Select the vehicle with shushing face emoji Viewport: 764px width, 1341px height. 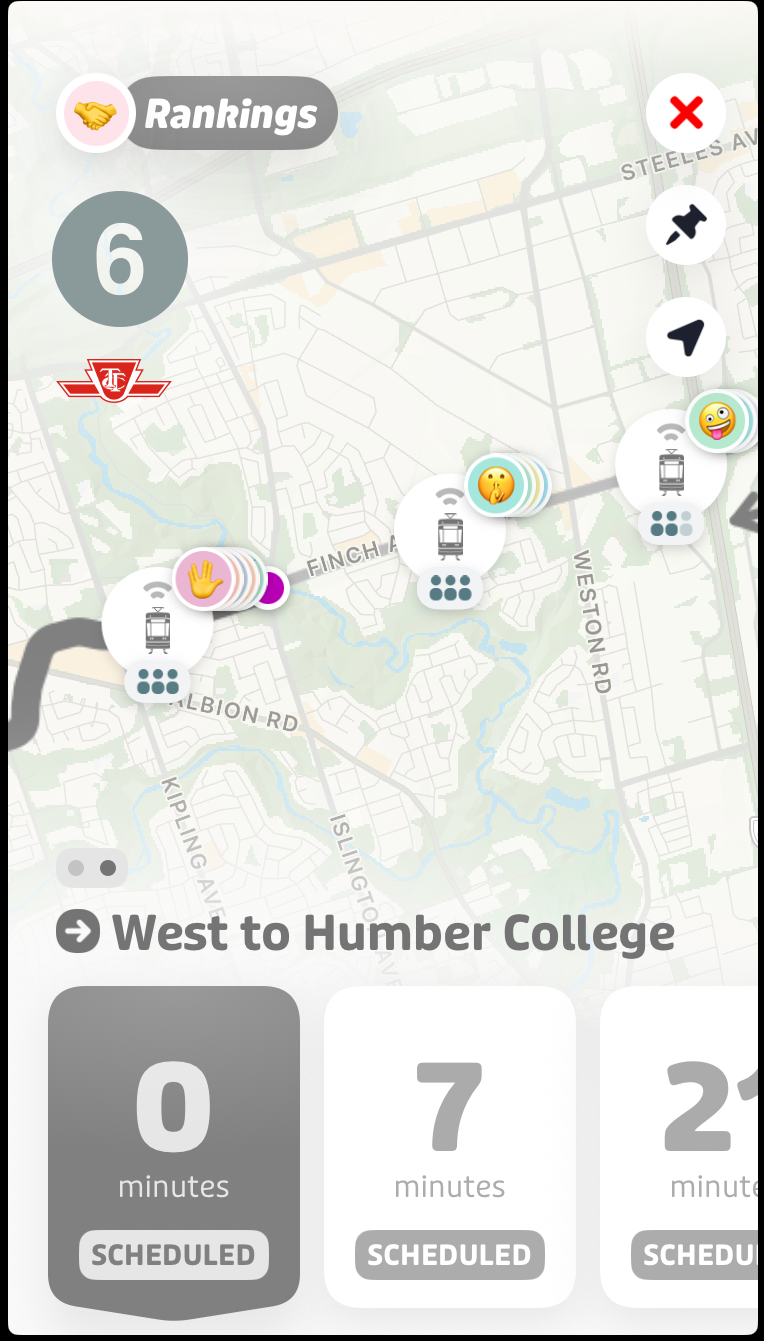pos(450,529)
